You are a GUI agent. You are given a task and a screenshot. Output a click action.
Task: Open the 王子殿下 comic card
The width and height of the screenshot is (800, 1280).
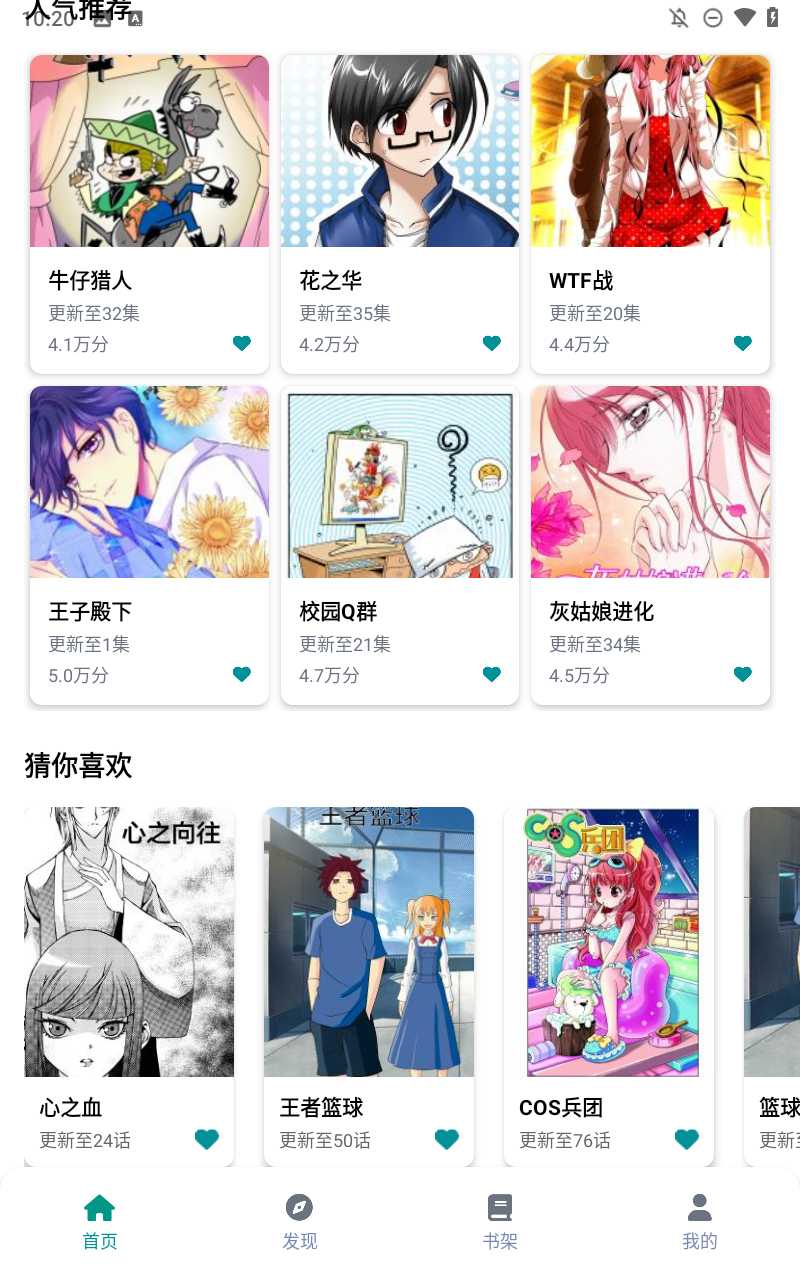click(149, 483)
